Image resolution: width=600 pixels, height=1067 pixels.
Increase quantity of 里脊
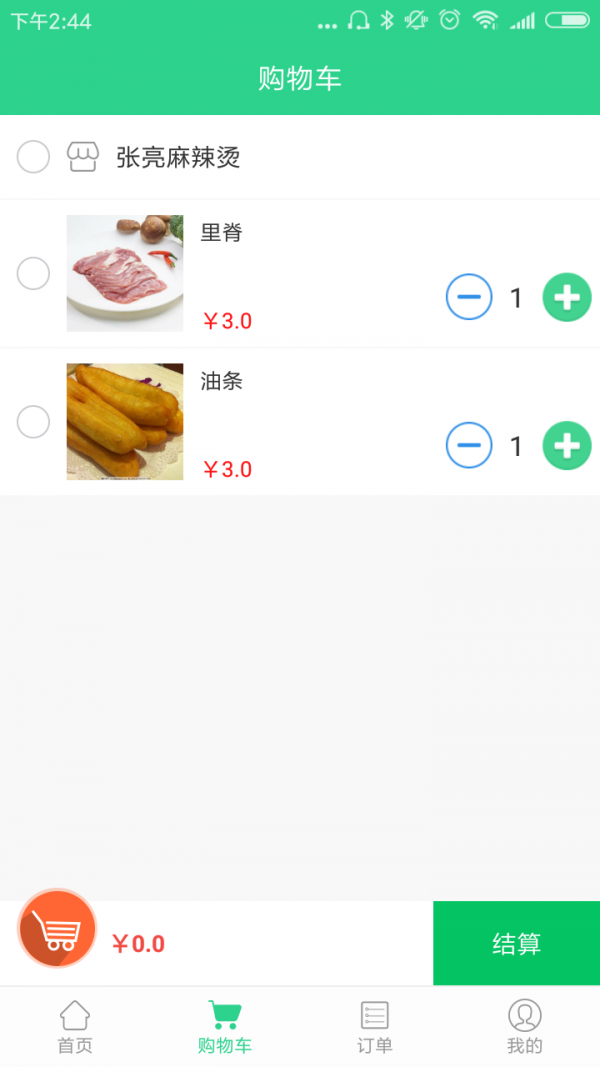pos(566,297)
